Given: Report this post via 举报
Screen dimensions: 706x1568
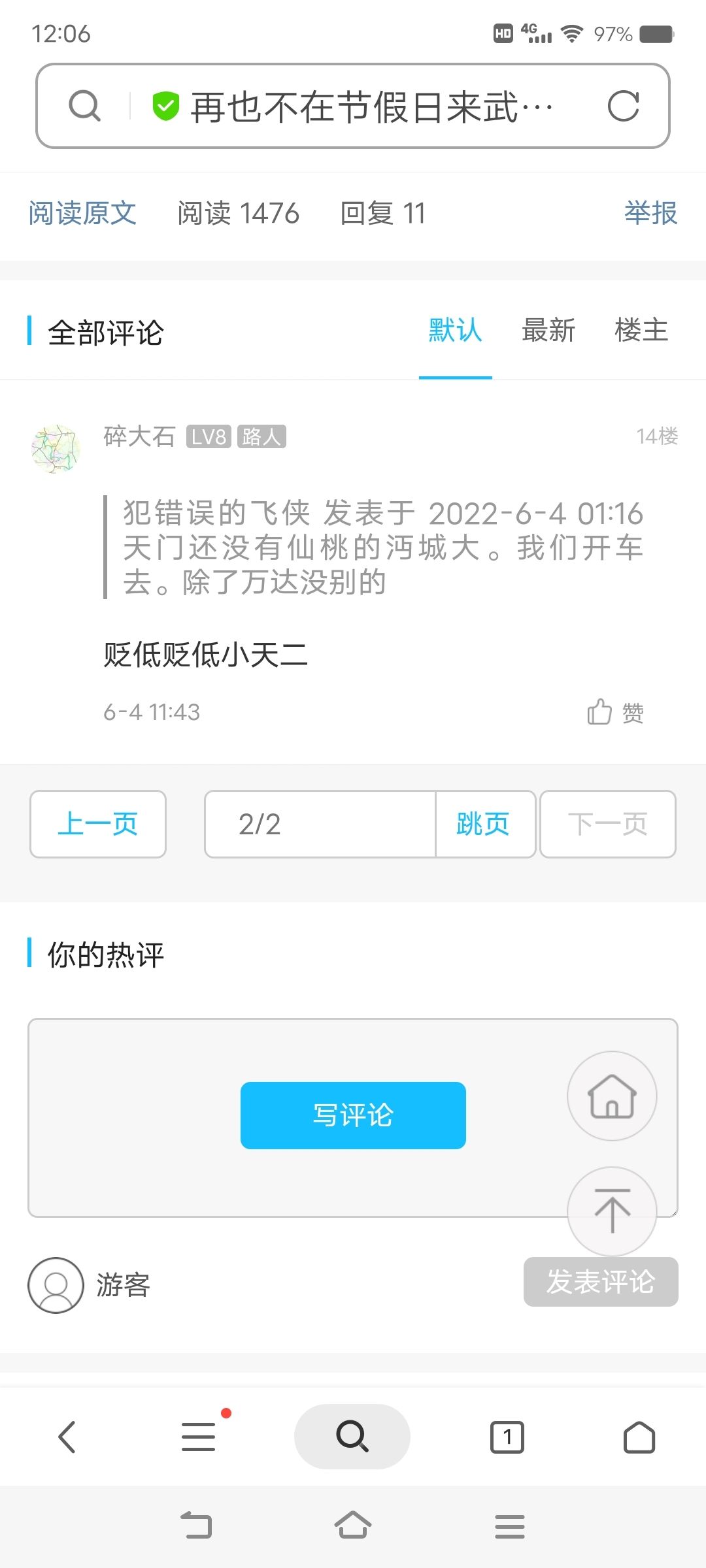Looking at the screenshot, I should click(x=650, y=213).
